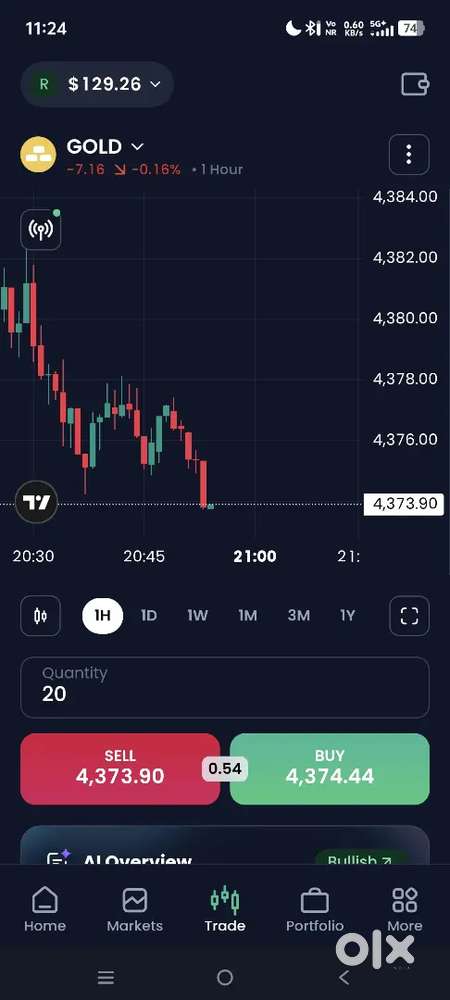Expand the chart to fullscreen

409,615
